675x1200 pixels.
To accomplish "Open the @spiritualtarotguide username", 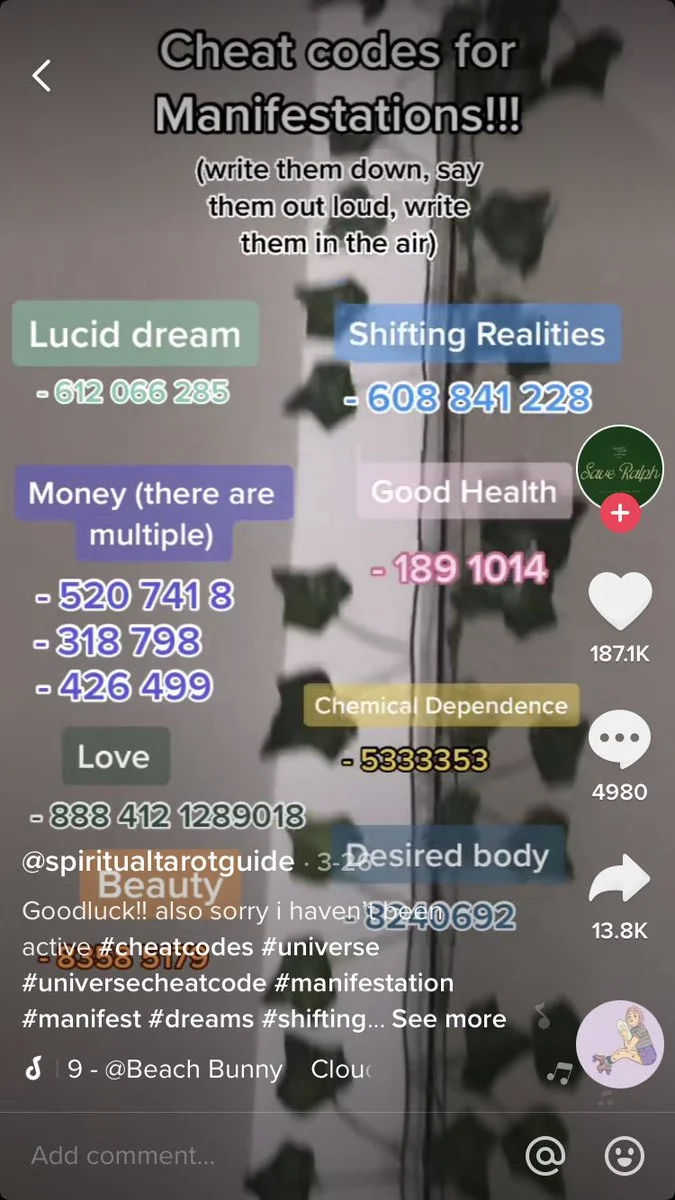I will point(158,862).
